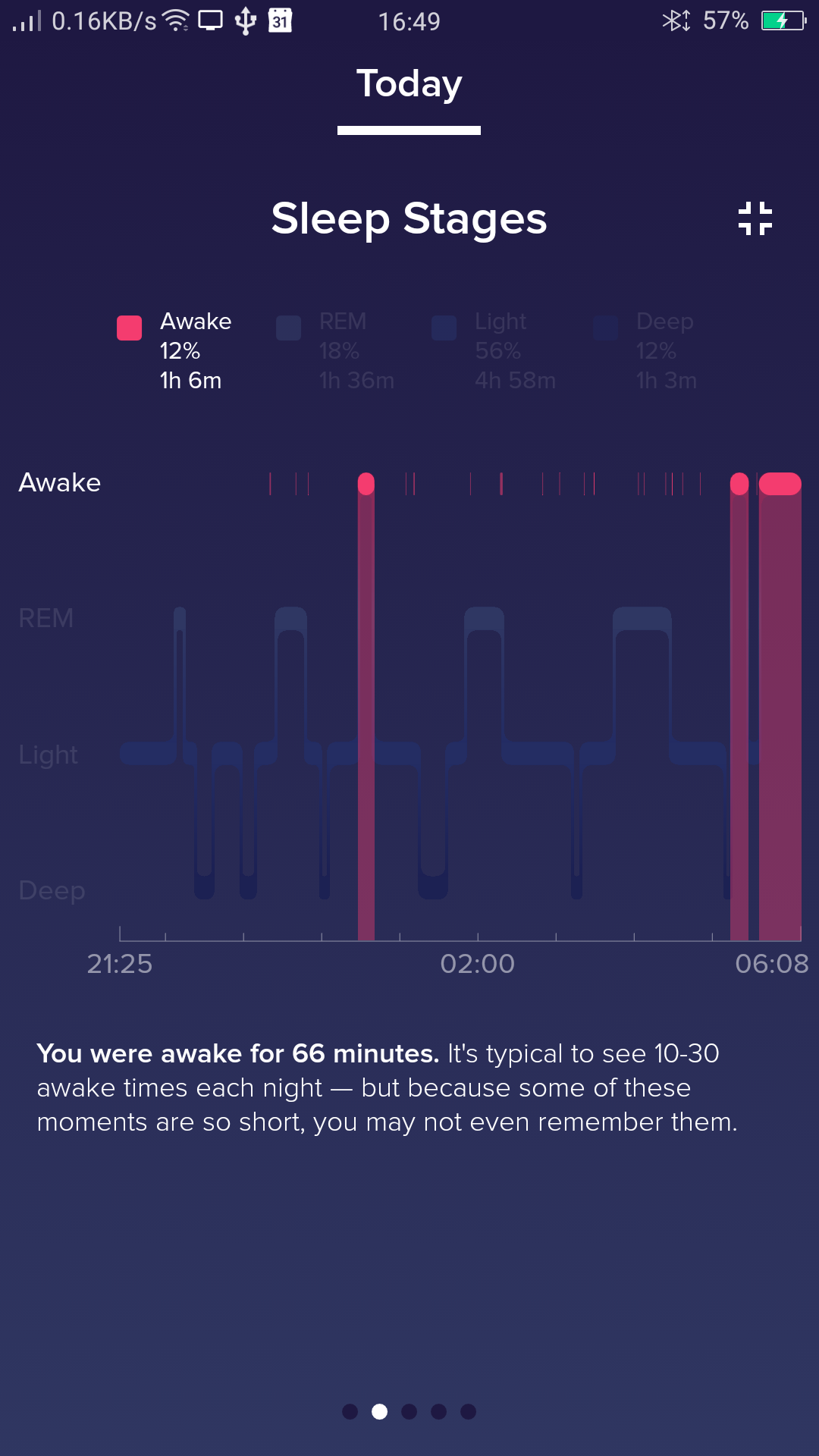
Task: Highlight the REM stage in the legend
Action: pos(335,350)
